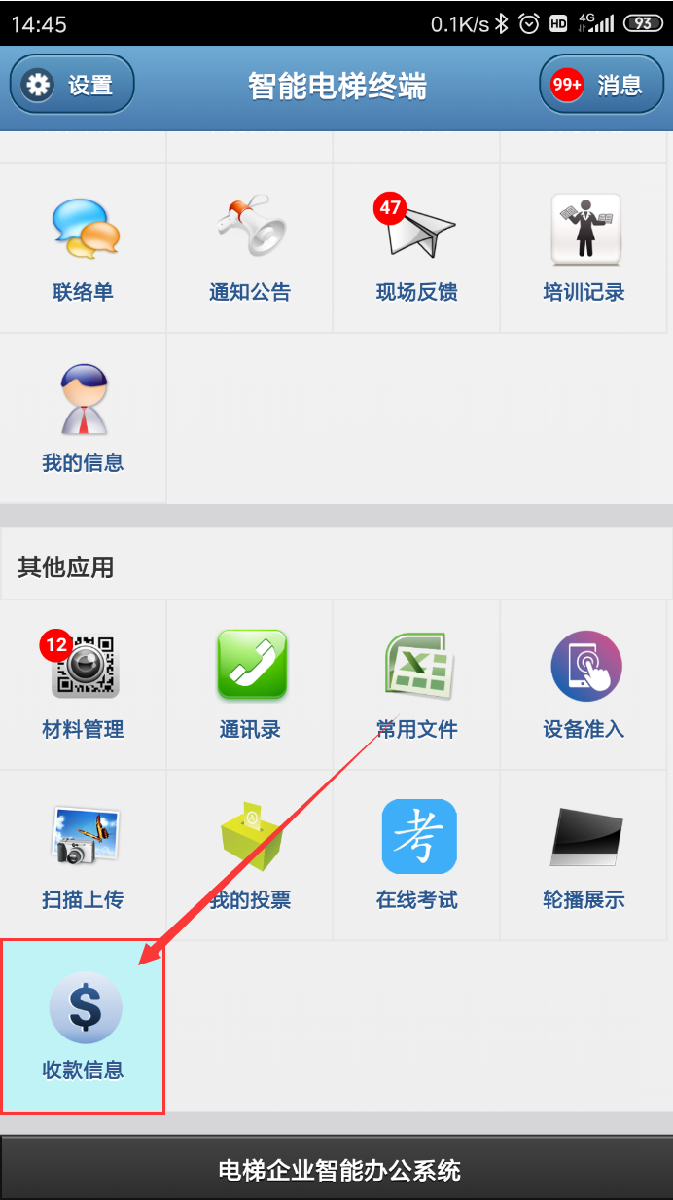Viewport: 673px width, 1200px height.
Task: Open 设备准入 device access
Action: (x=584, y=685)
